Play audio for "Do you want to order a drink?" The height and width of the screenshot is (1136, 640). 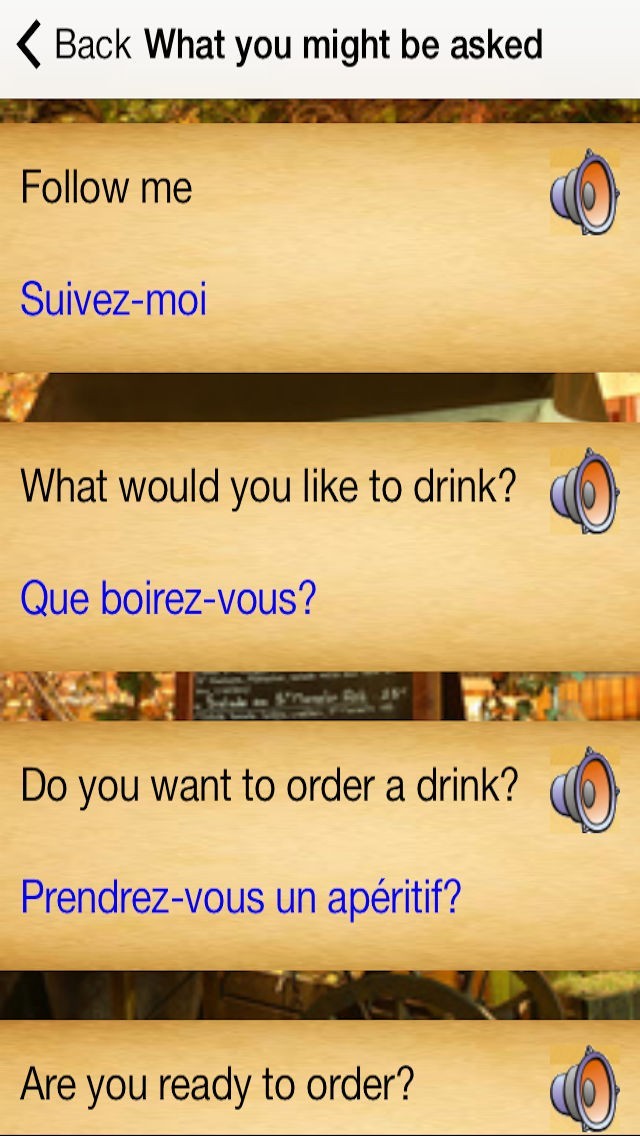click(584, 790)
